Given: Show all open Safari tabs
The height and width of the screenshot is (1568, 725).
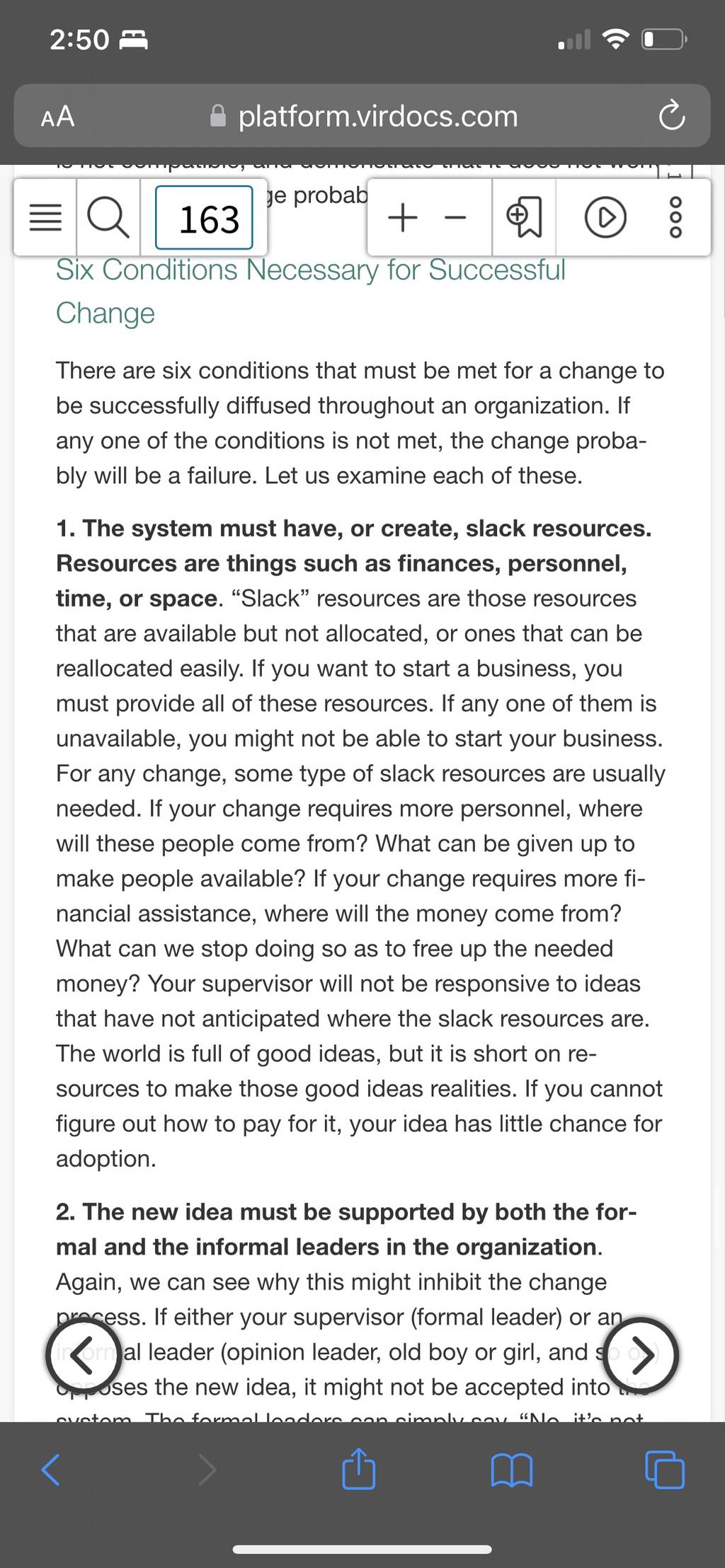Looking at the screenshot, I should click(x=666, y=1470).
